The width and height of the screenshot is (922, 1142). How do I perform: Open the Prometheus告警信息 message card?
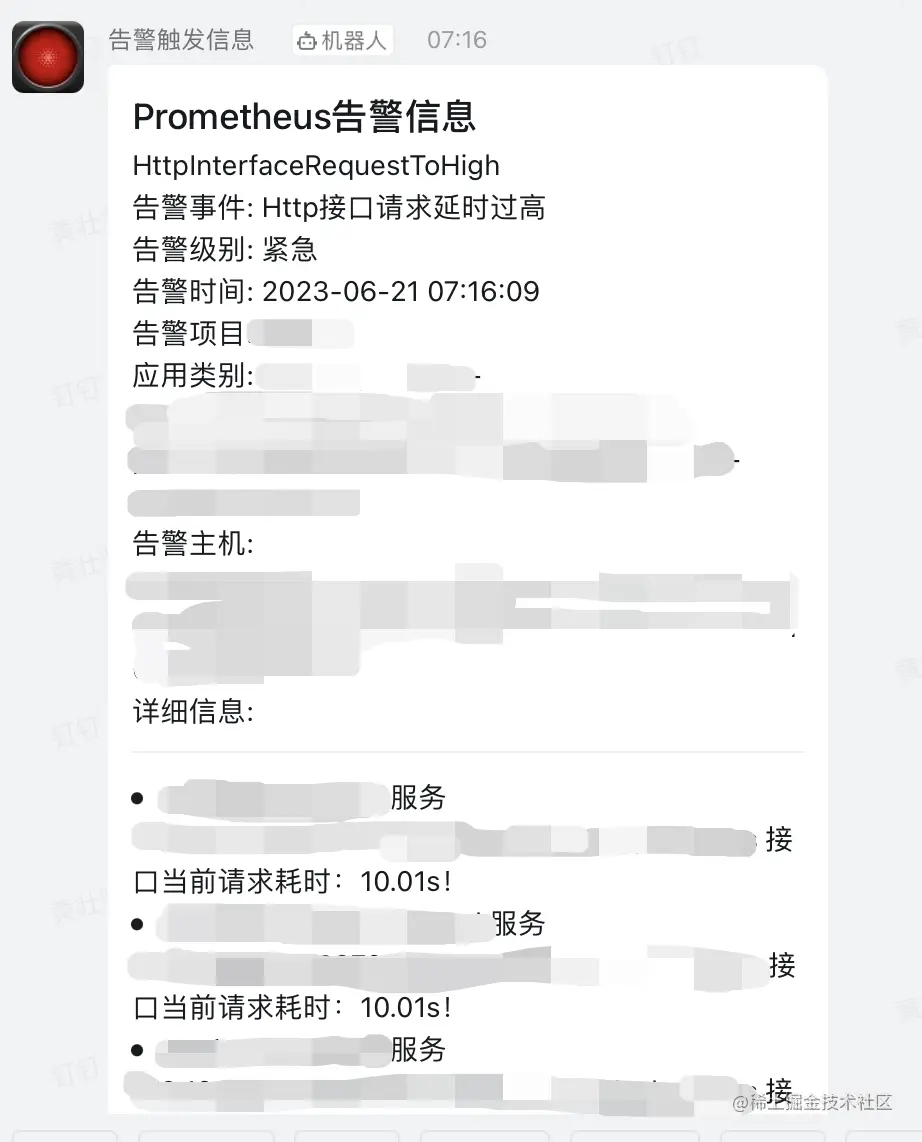pyautogui.click(x=304, y=117)
